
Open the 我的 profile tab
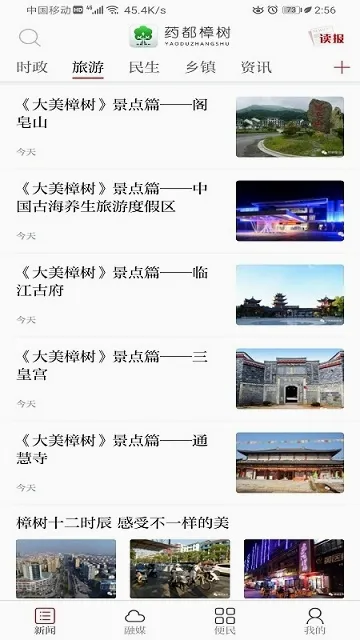[315, 621]
